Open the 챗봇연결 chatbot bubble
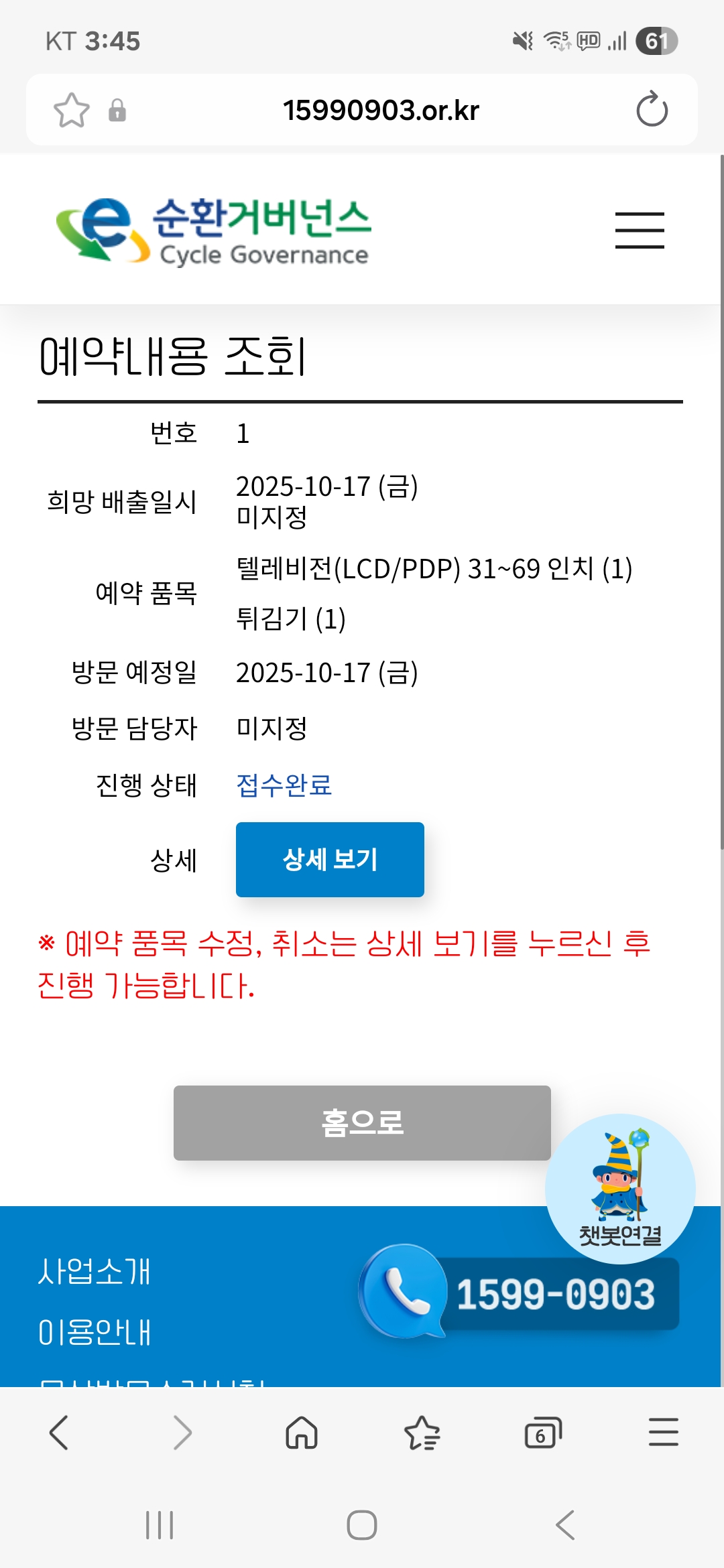Screen dimensions: 724x1568 tap(620, 1188)
